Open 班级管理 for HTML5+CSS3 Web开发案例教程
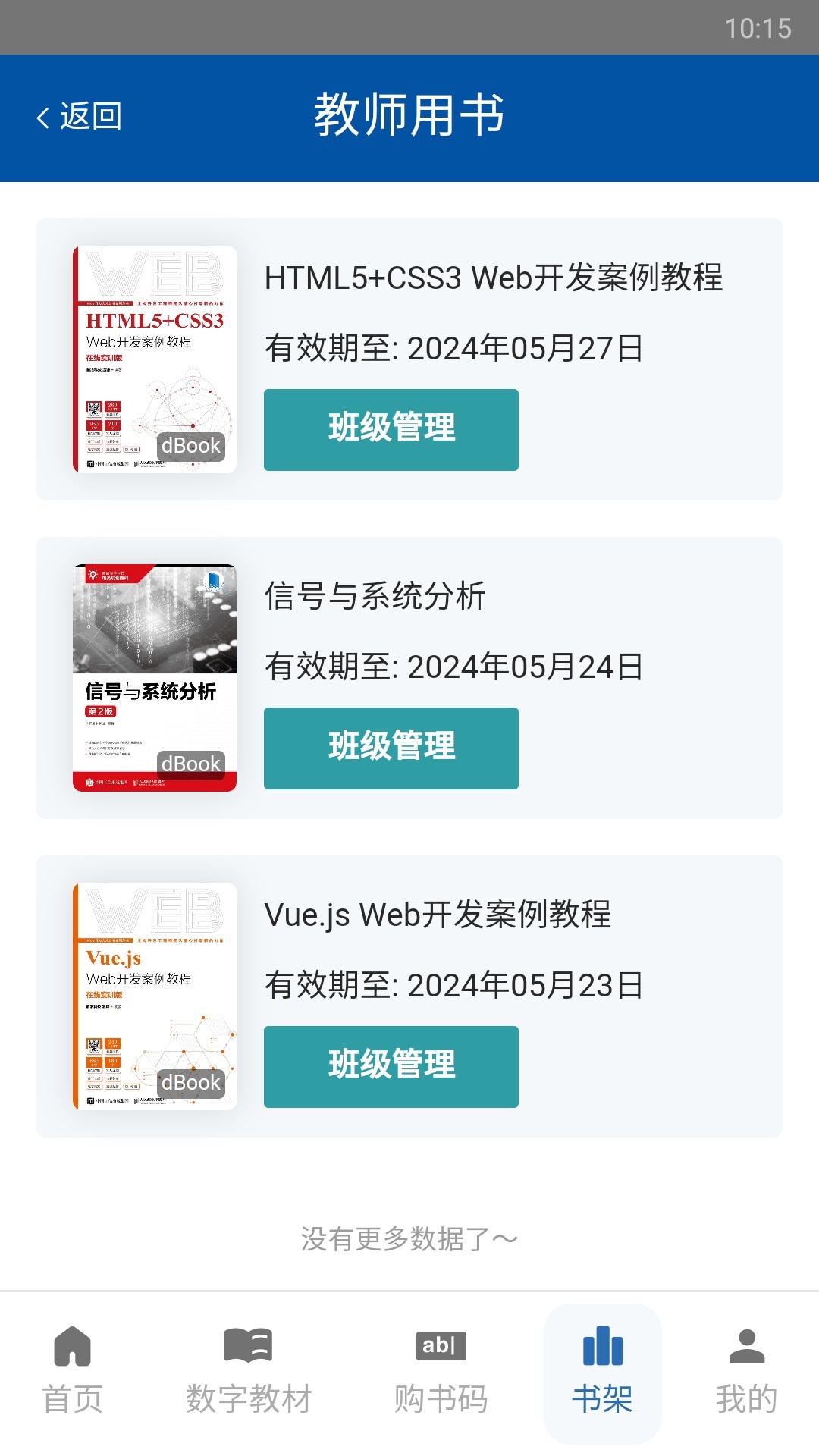The height and width of the screenshot is (1456, 819). click(x=391, y=428)
